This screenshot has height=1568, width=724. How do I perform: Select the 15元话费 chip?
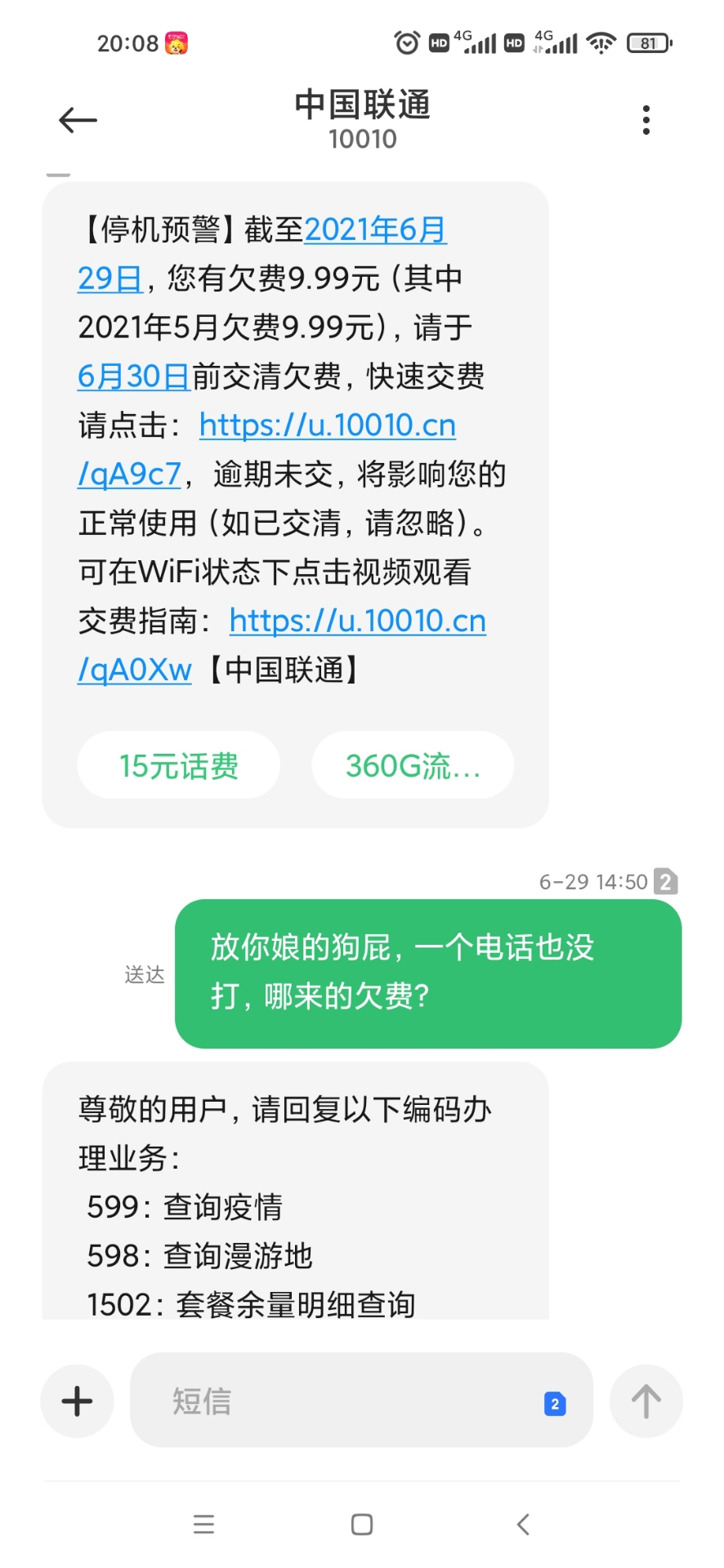click(178, 765)
